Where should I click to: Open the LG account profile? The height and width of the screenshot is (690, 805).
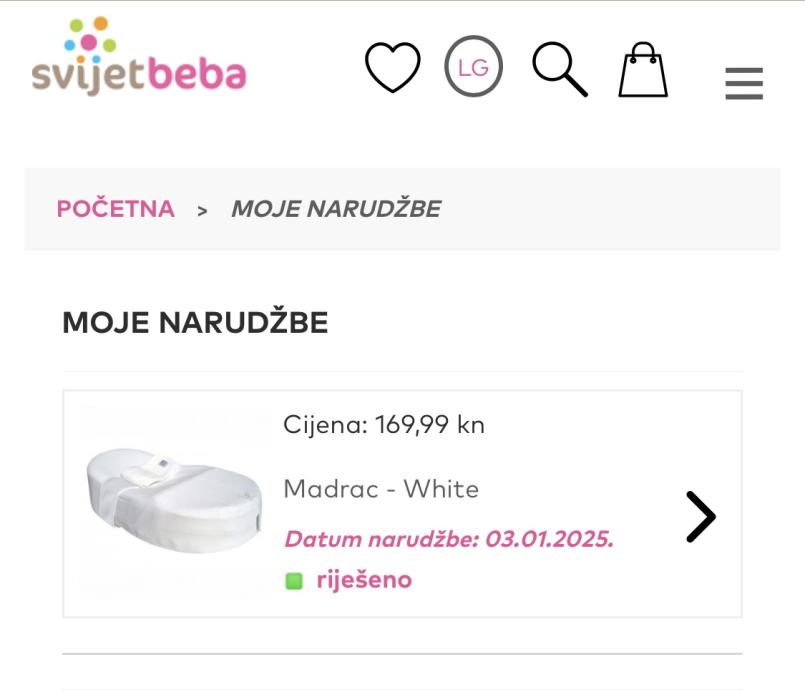[x=473, y=67]
